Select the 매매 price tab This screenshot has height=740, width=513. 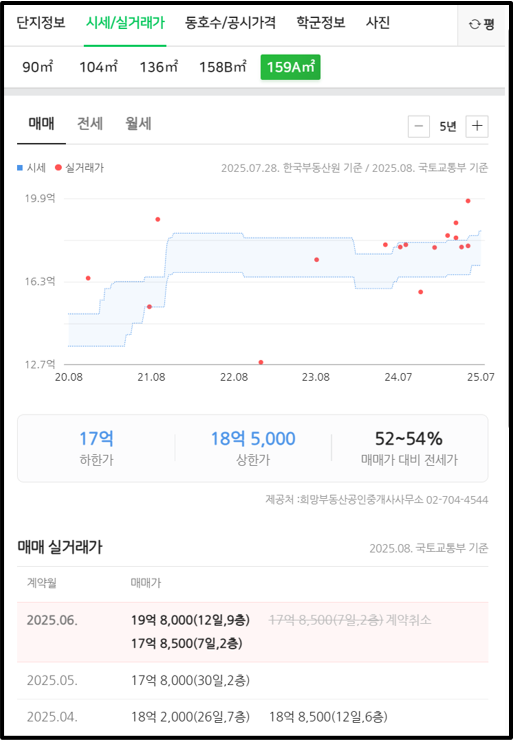pos(42,124)
